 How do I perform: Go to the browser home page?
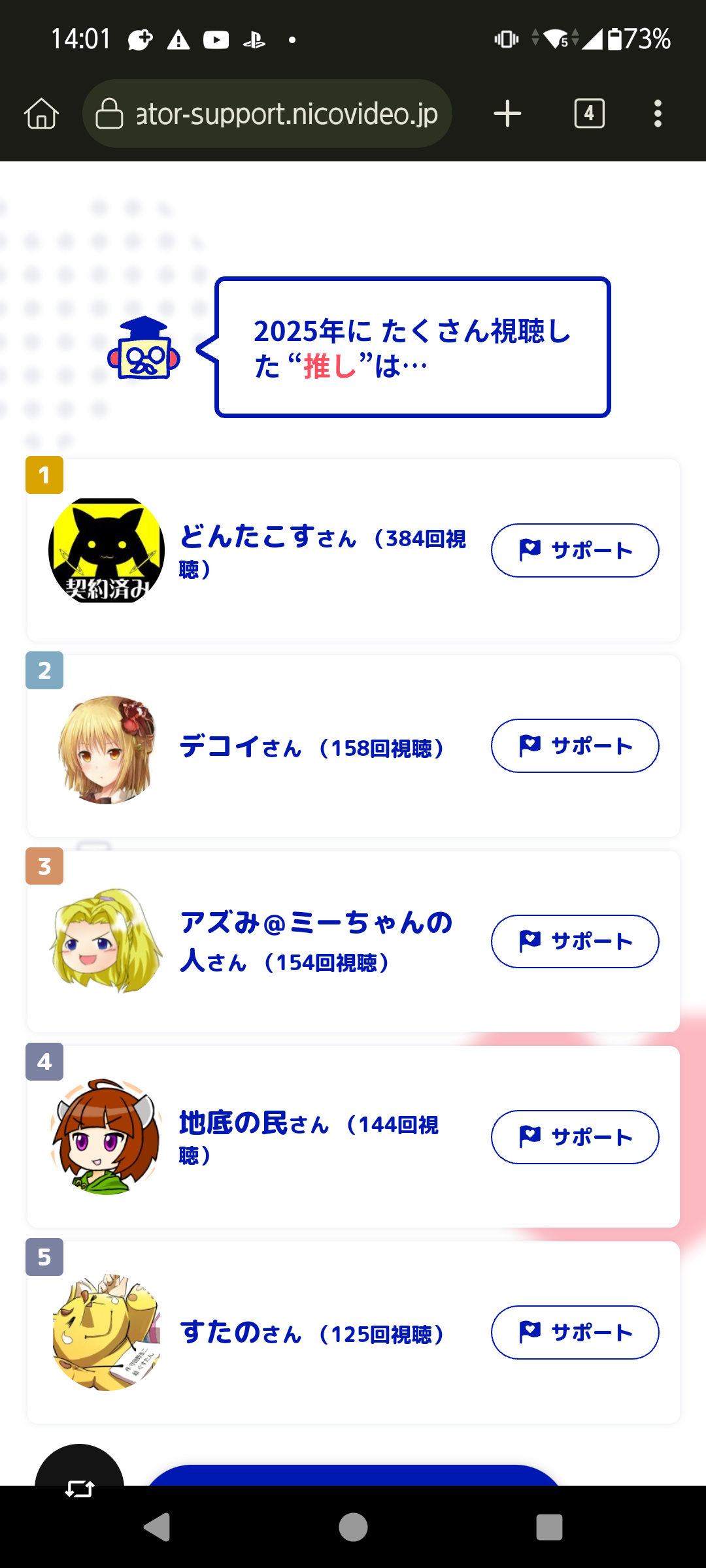(42, 114)
